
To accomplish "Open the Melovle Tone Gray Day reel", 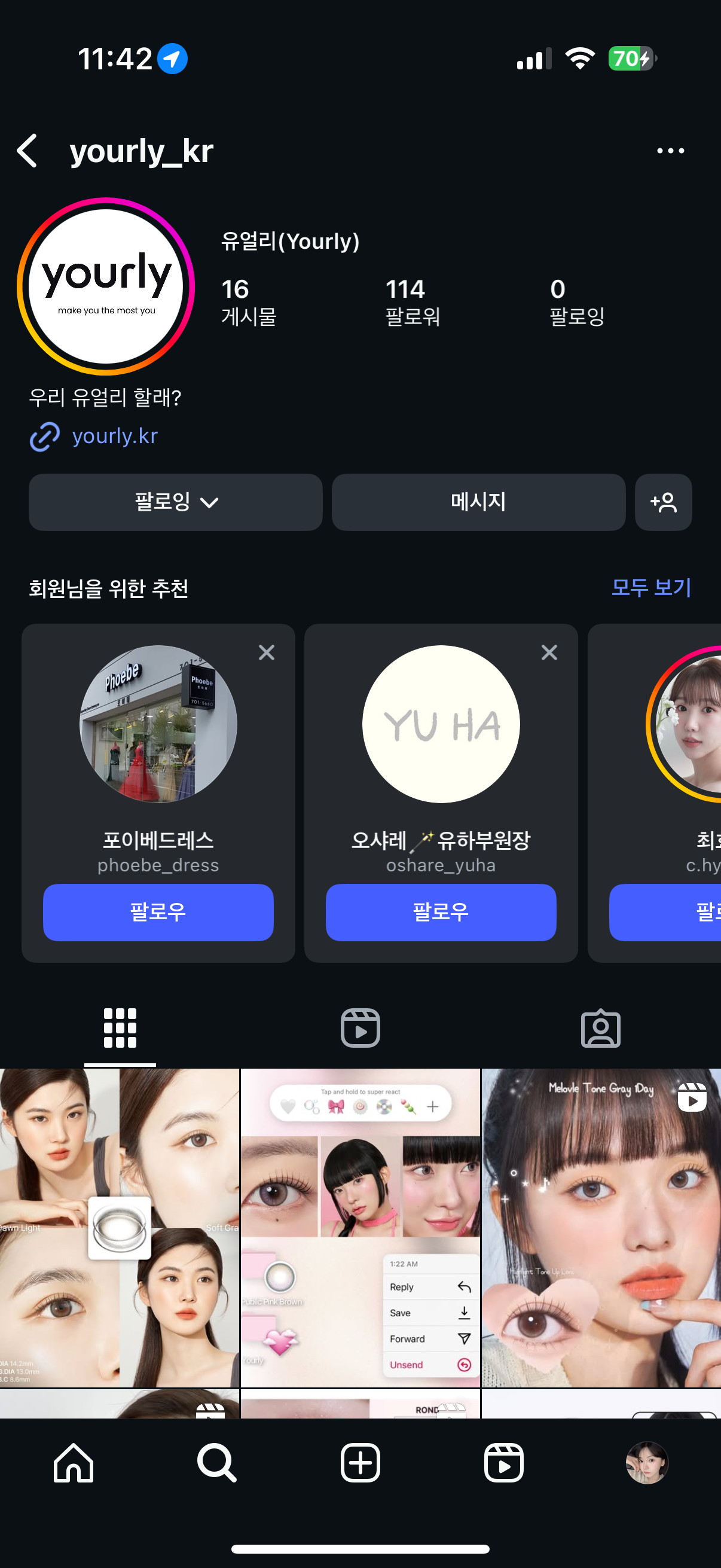I will click(601, 1227).
